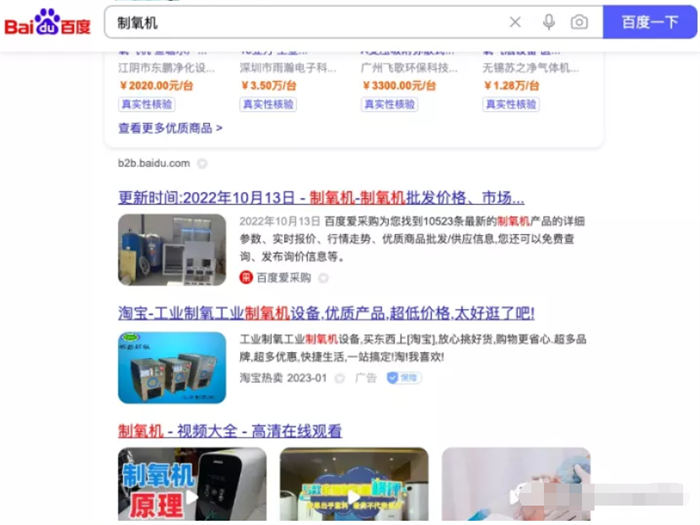The height and width of the screenshot is (525, 700).
Task: Open 查看更多优质商品 link
Action: (x=170, y=128)
